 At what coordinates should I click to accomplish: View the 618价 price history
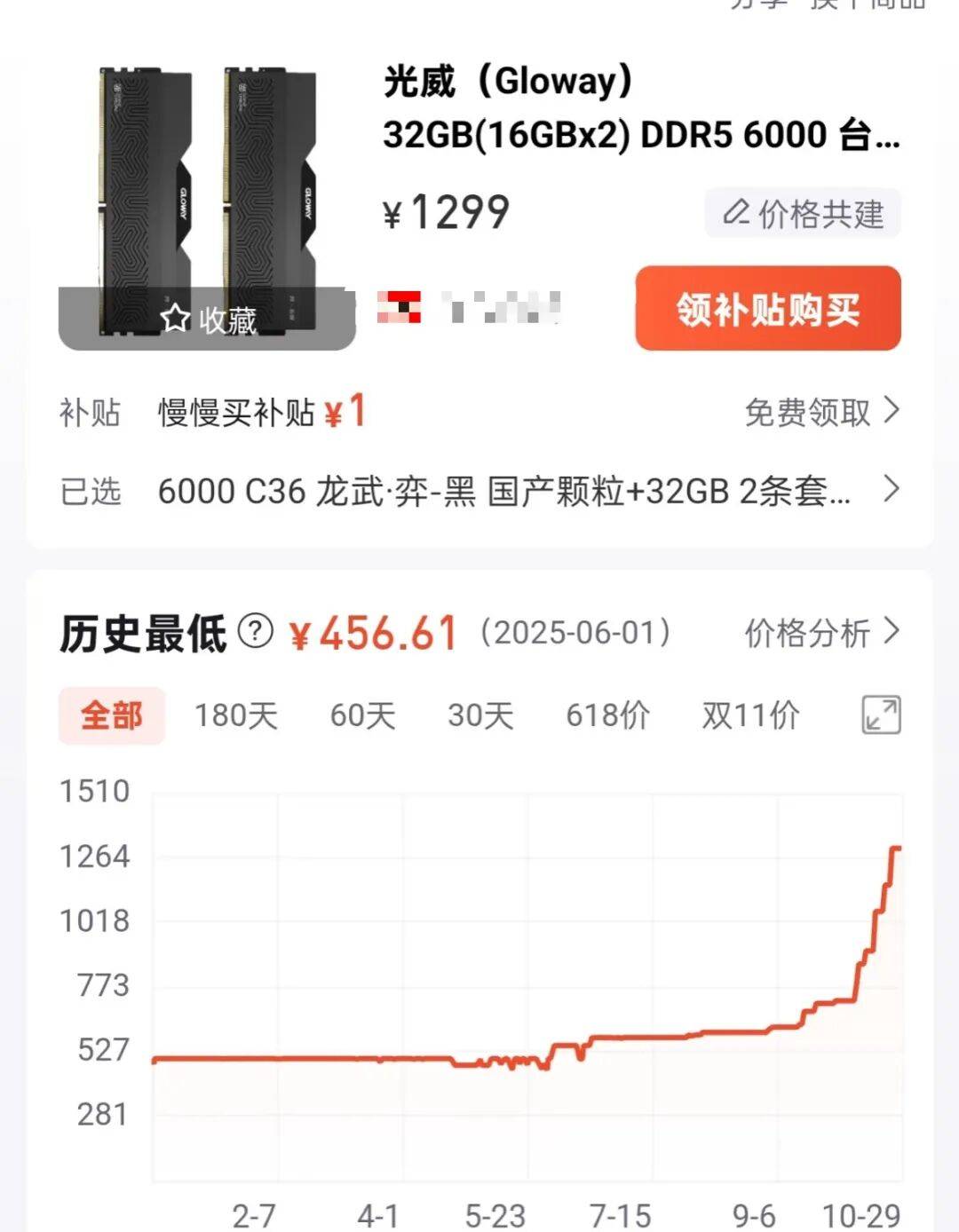[608, 715]
